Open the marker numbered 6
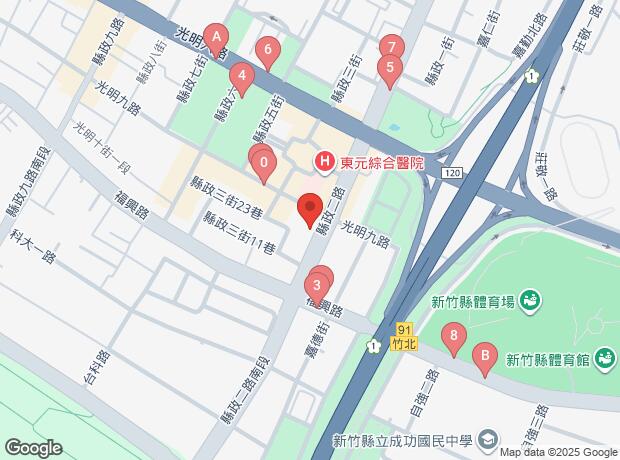Viewport: 620px width, 460px height. 268,50
